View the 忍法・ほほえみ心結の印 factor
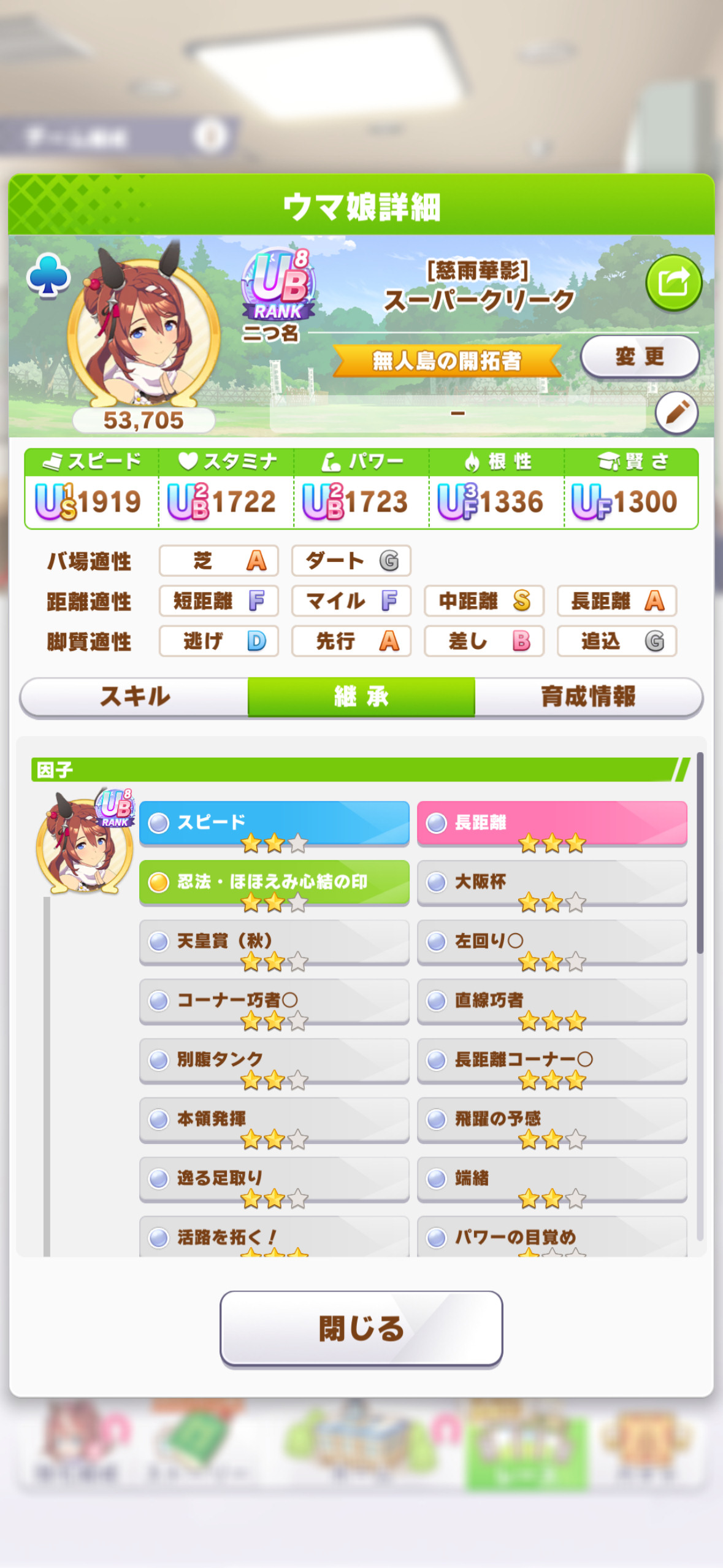 274,882
